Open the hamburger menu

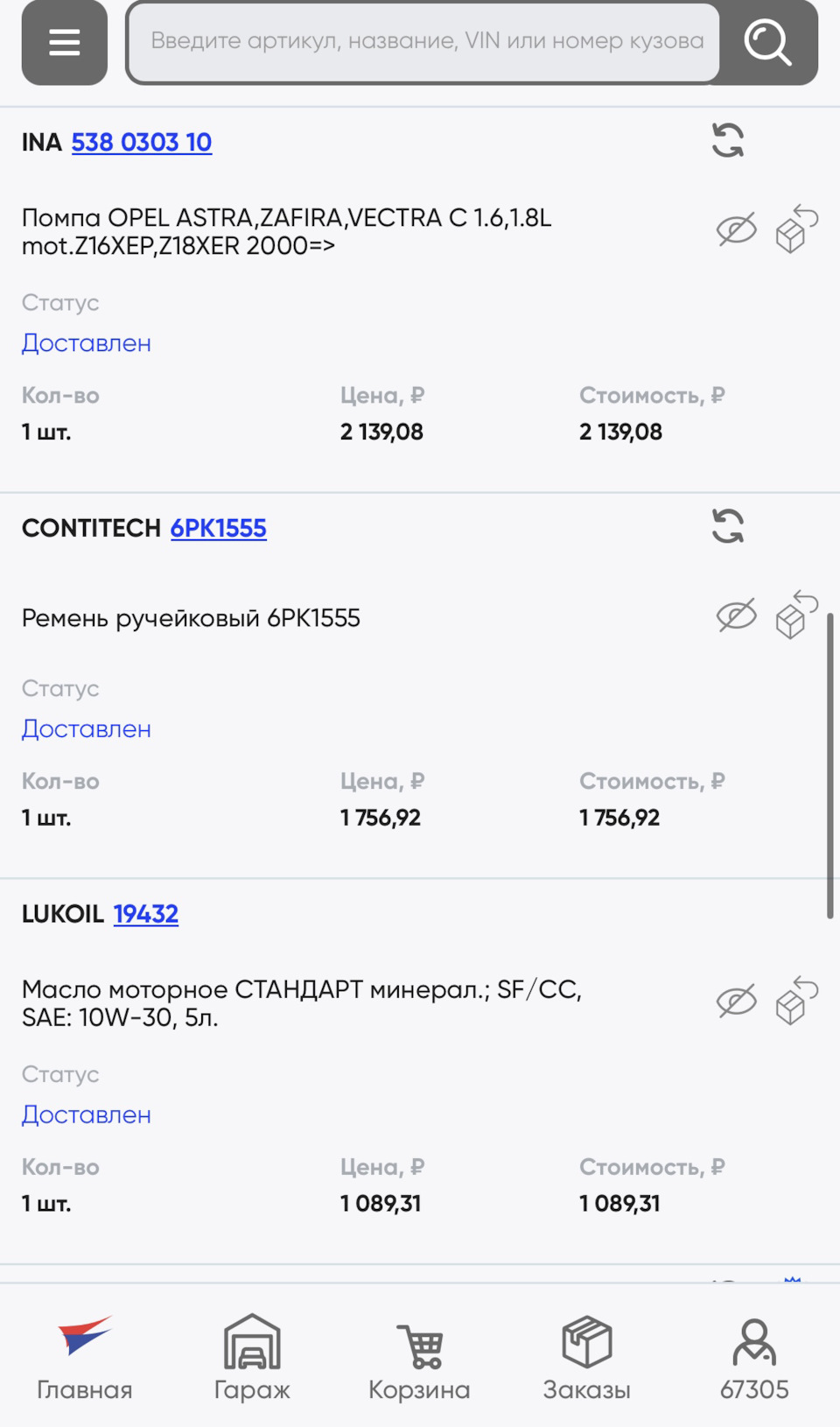tap(64, 42)
